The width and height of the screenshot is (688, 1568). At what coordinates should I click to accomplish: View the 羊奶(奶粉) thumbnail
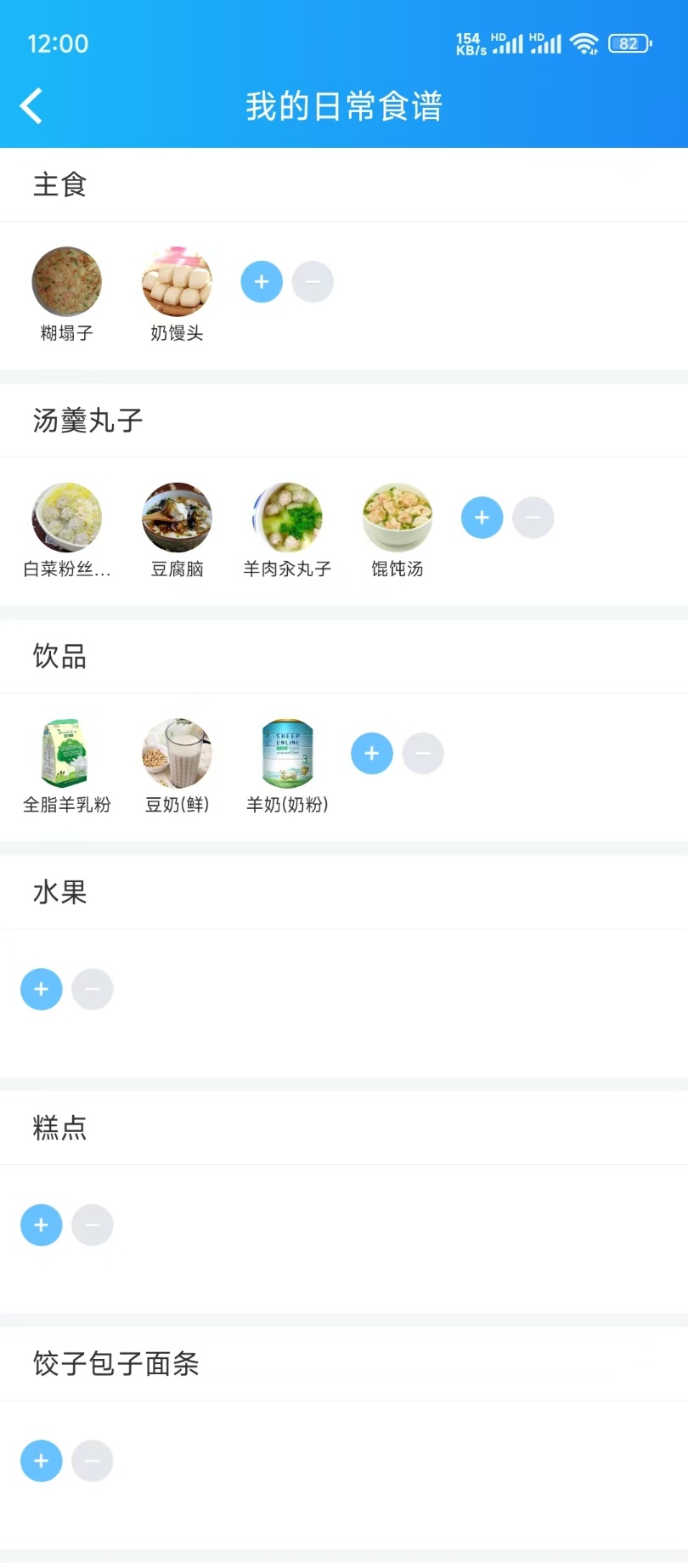click(286, 753)
